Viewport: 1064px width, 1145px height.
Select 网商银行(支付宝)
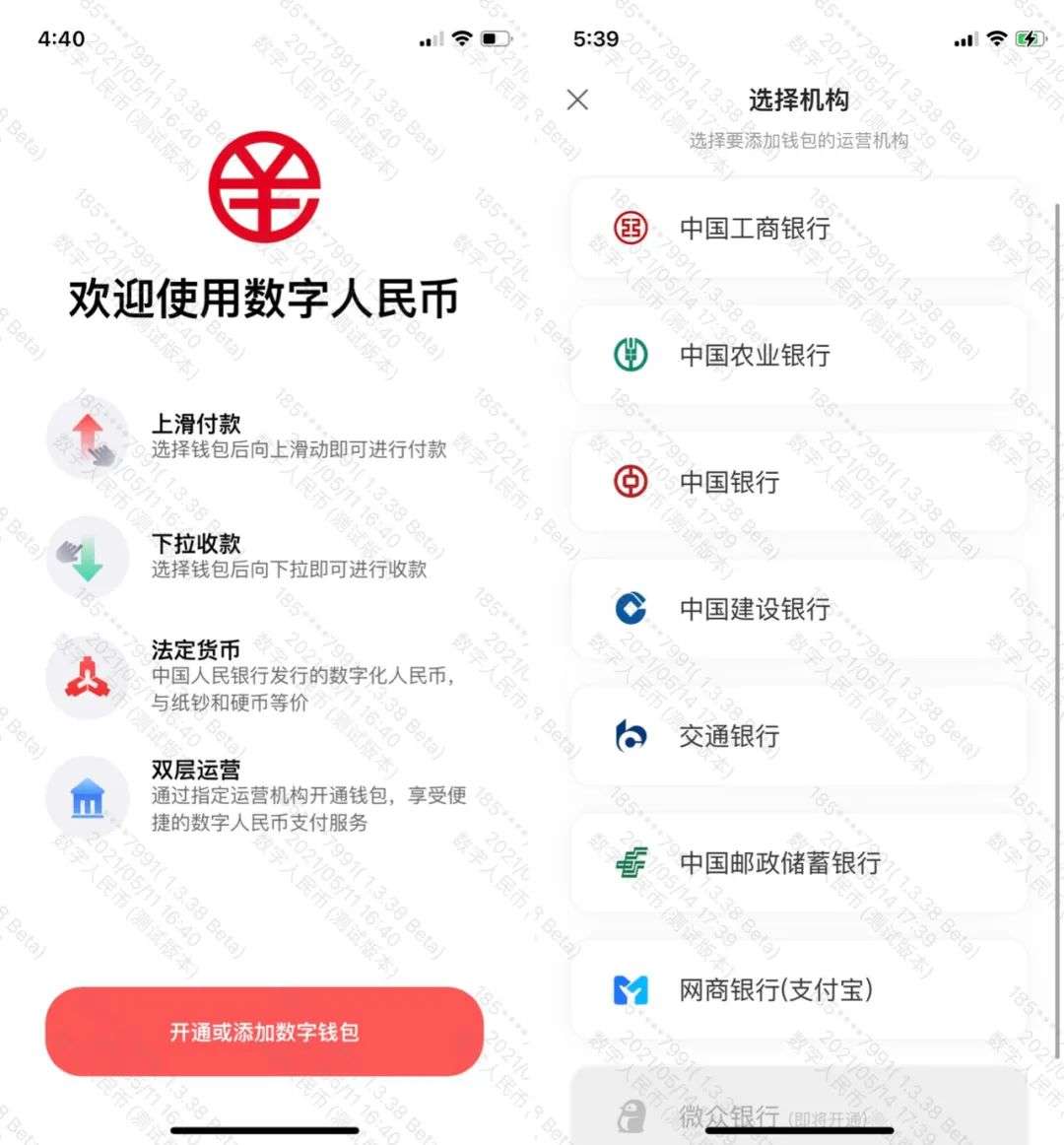click(x=798, y=990)
